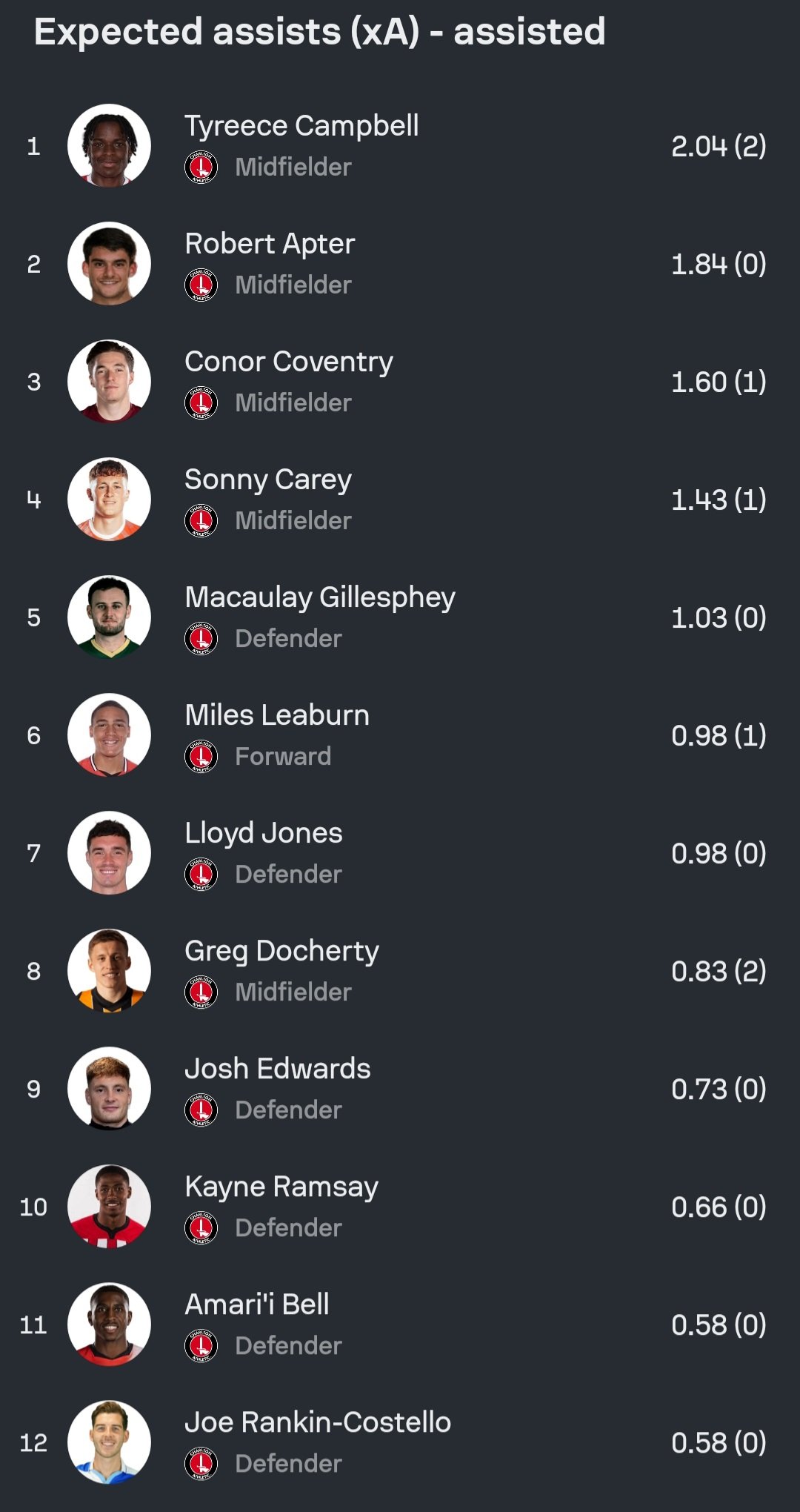
Task: Open Lloyd Jones' player page
Action: pos(263,834)
